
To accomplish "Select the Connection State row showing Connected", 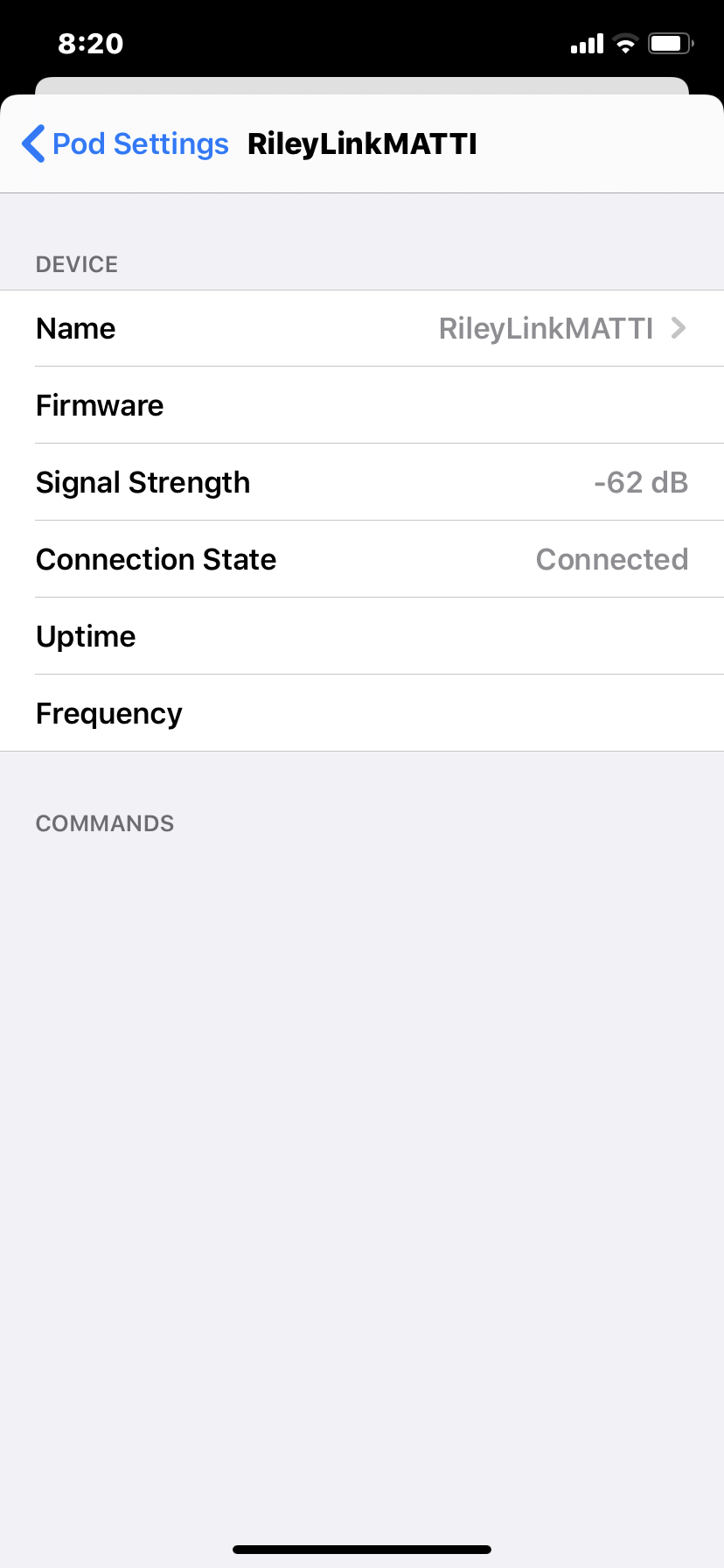I will pos(362,559).
